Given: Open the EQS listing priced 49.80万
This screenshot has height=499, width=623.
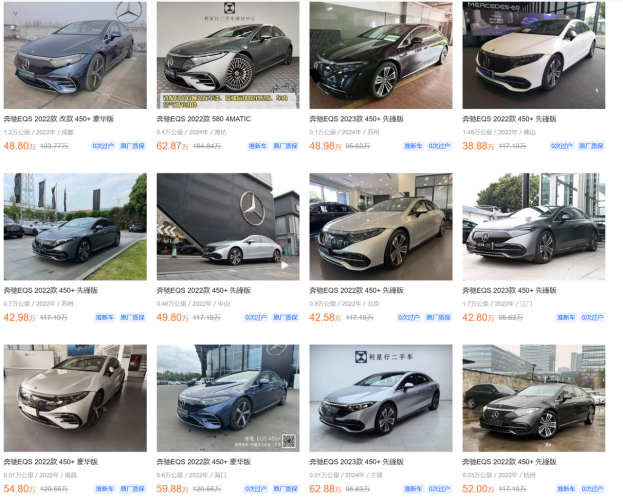Looking at the screenshot, I should click(227, 227).
